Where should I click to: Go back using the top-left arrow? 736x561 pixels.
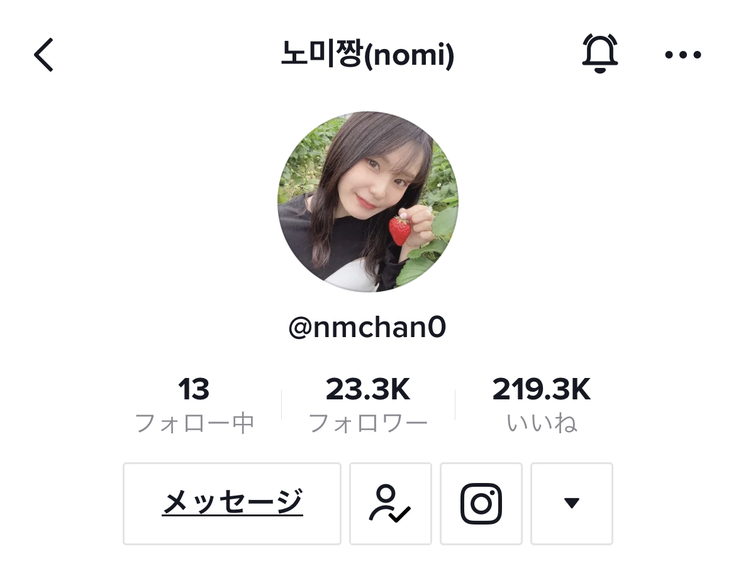44,55
